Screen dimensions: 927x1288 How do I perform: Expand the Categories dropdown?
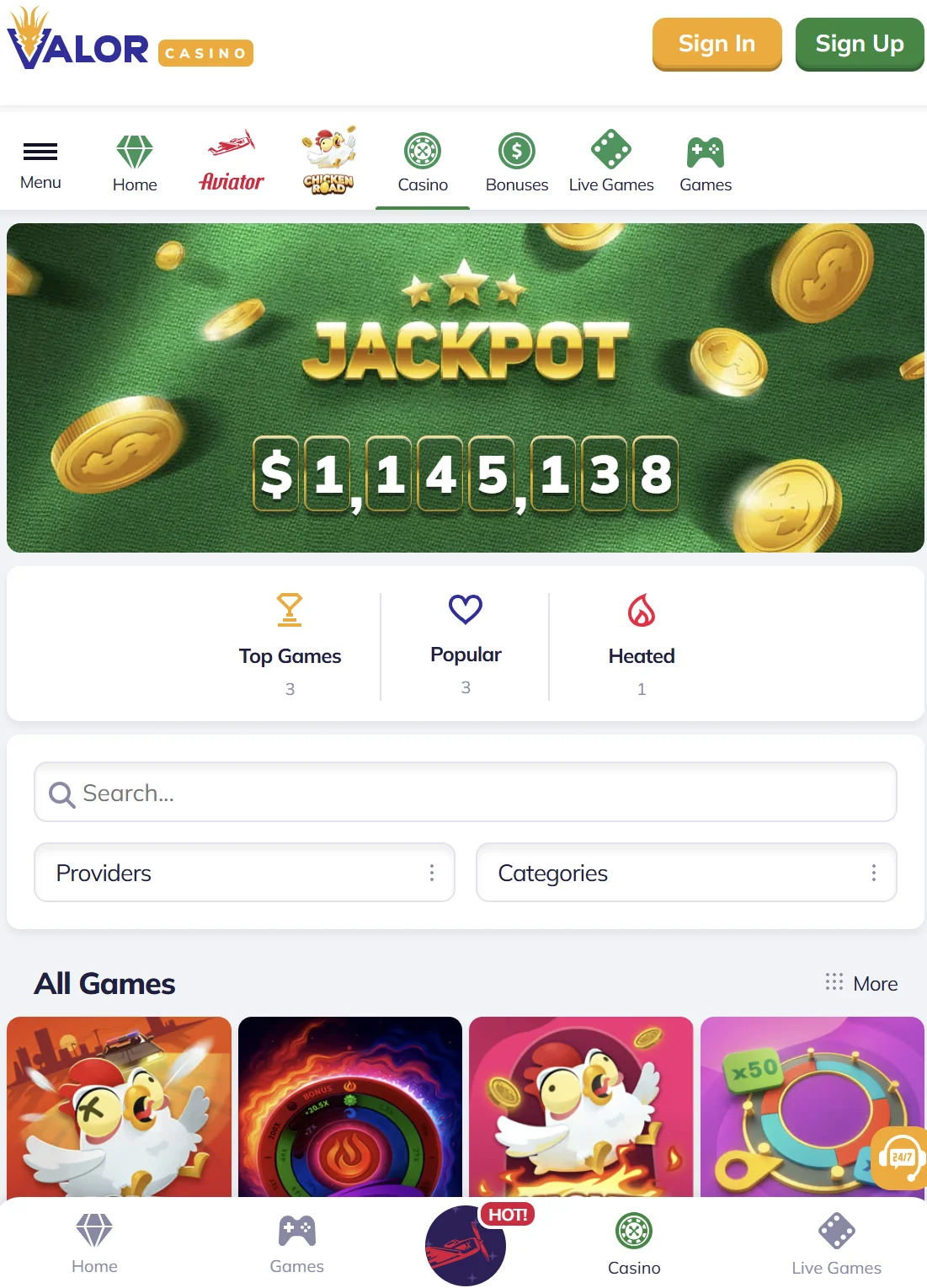(x=686, y=873)
